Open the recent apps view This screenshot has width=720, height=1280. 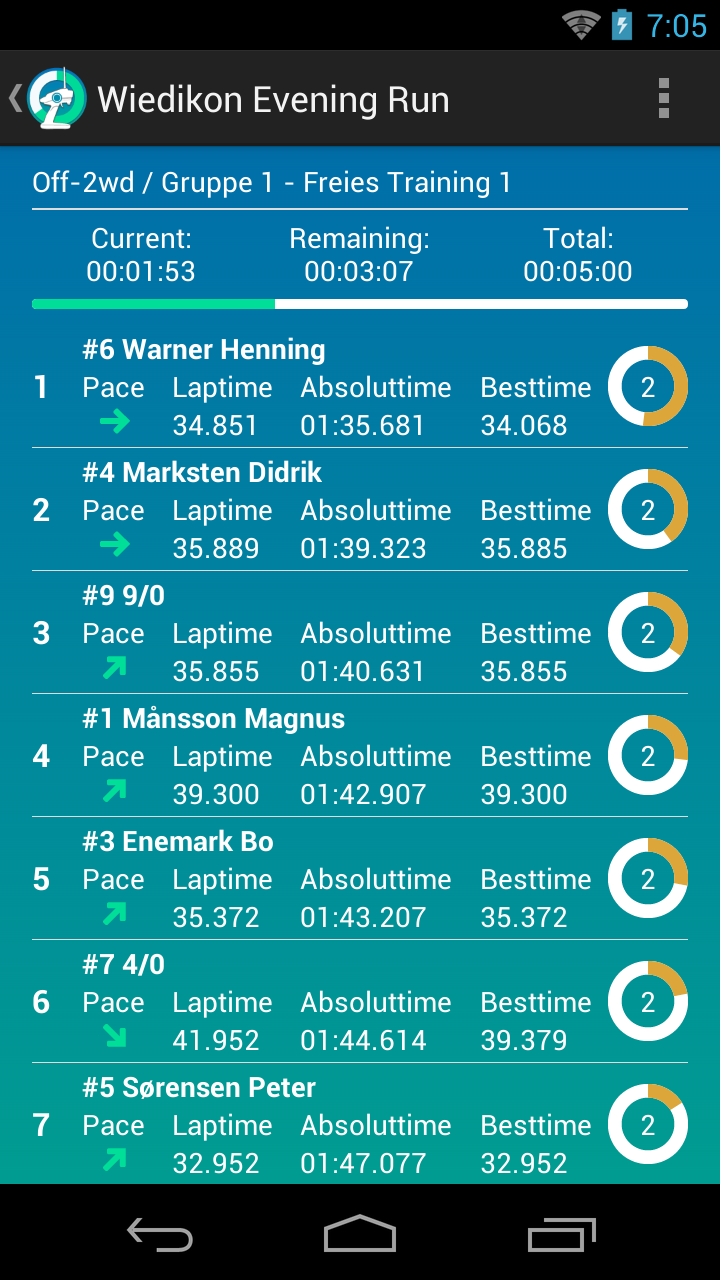pos(561,1235)
